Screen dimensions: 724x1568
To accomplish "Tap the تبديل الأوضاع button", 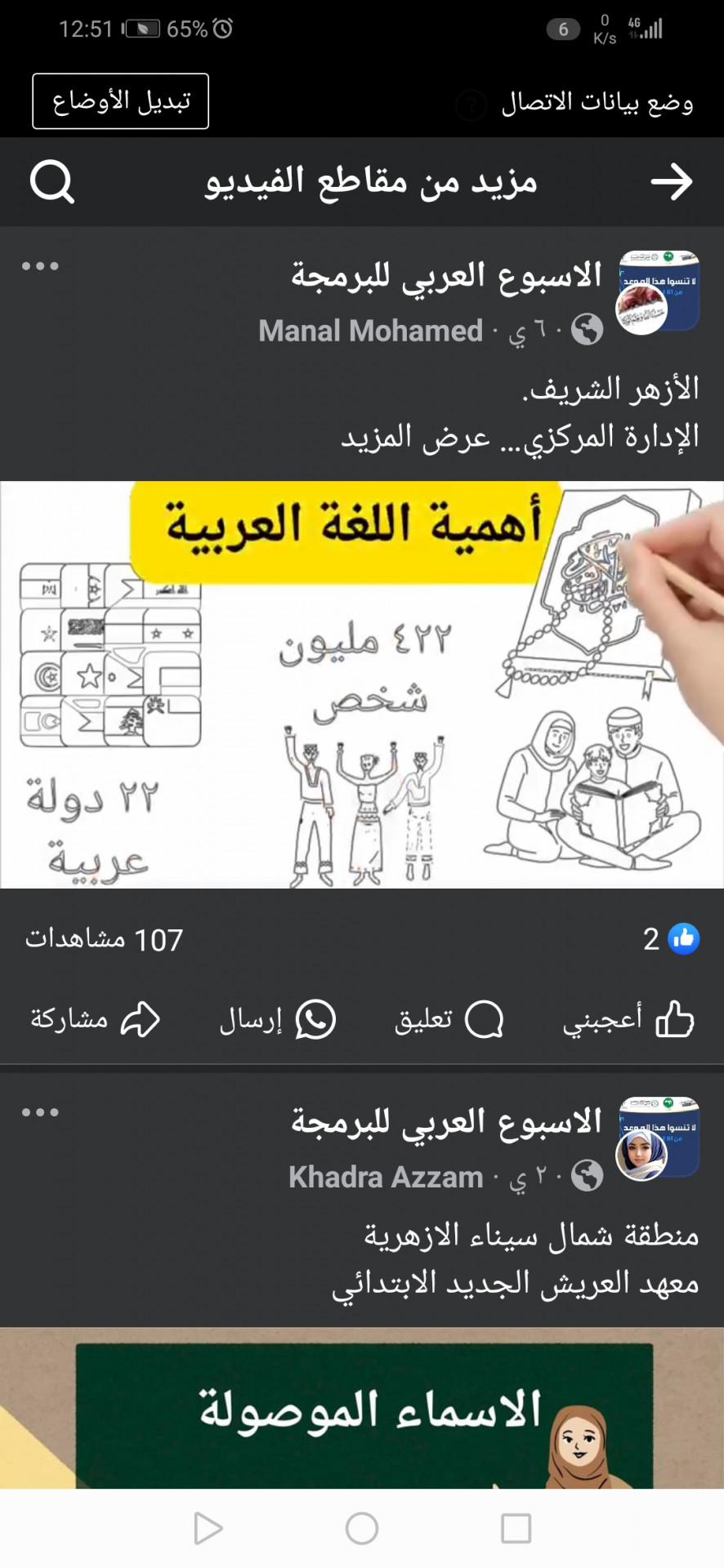I will [121, 101].
